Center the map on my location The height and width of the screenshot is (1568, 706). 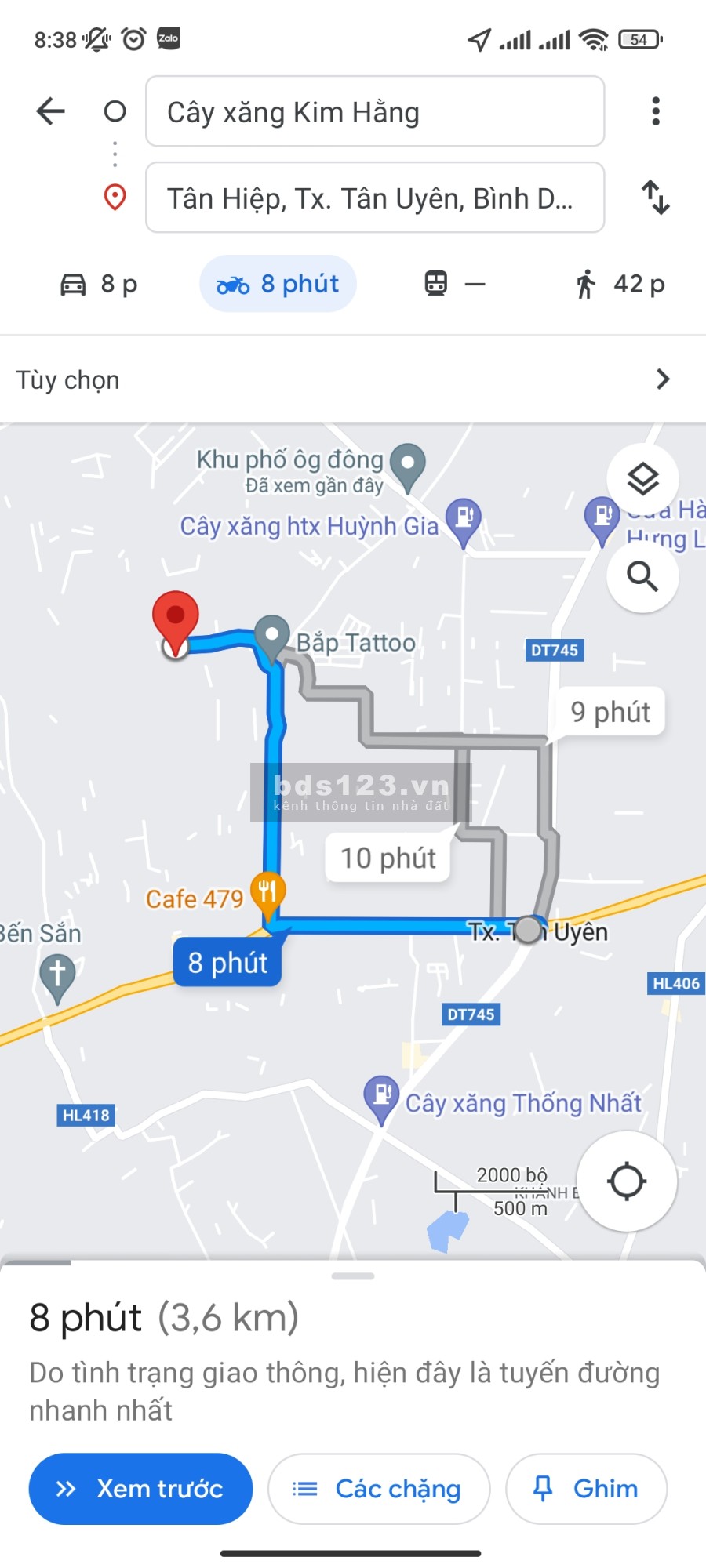tap(627, 1181)
